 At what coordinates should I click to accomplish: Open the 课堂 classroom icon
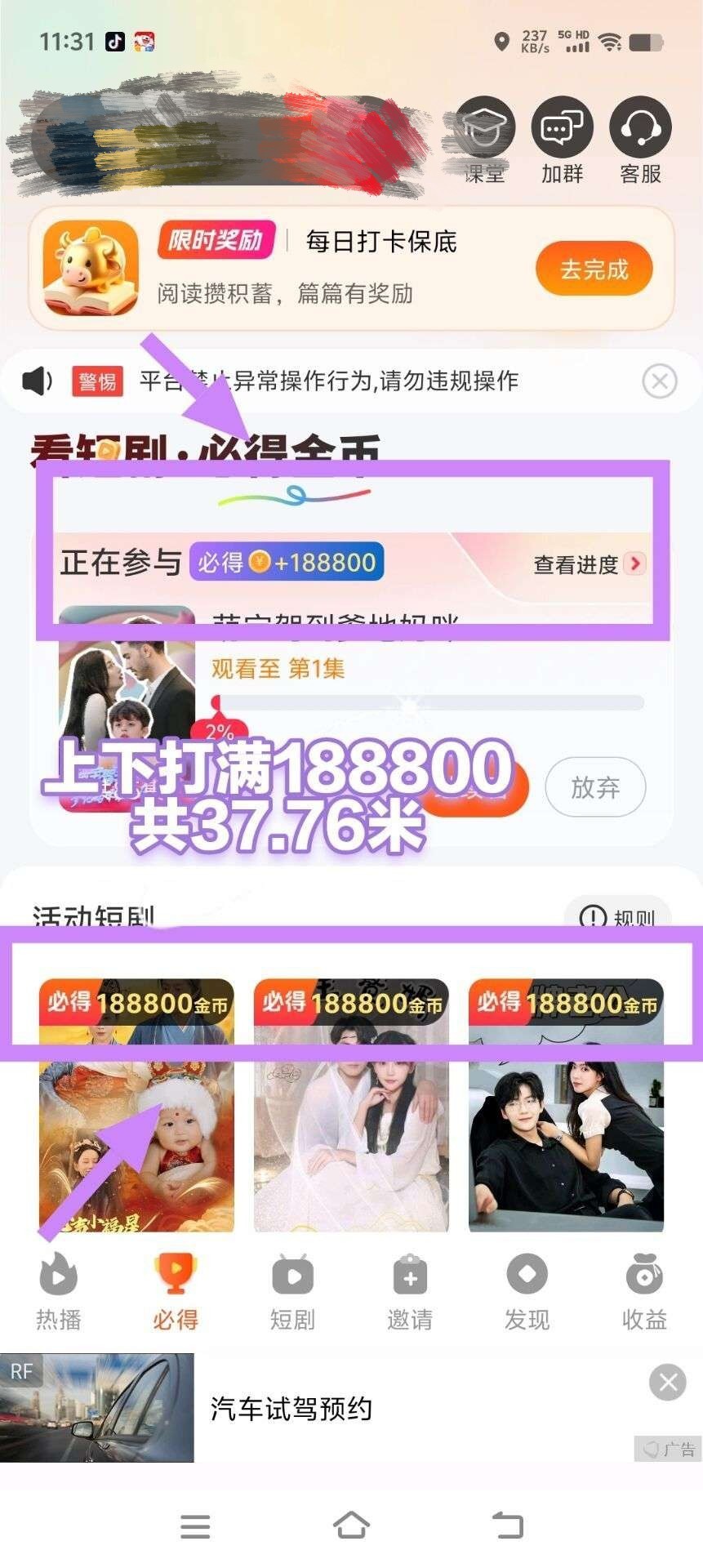click(x=484, y=129)
